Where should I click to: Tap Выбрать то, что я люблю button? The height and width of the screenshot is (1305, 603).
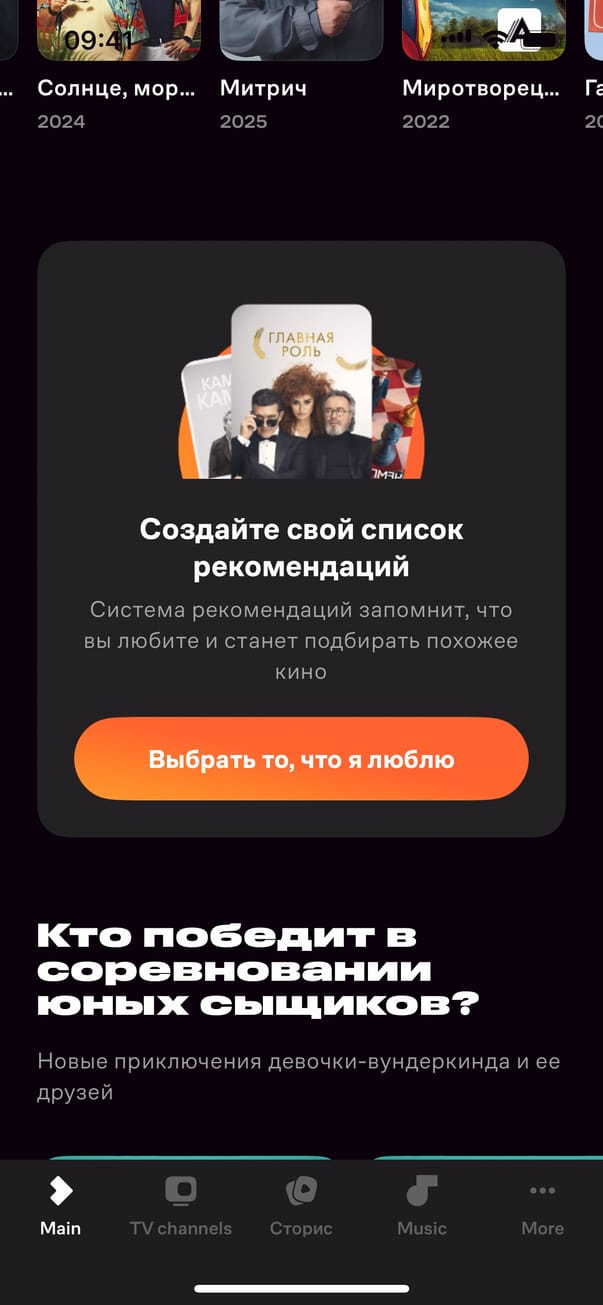pos(301,759)
